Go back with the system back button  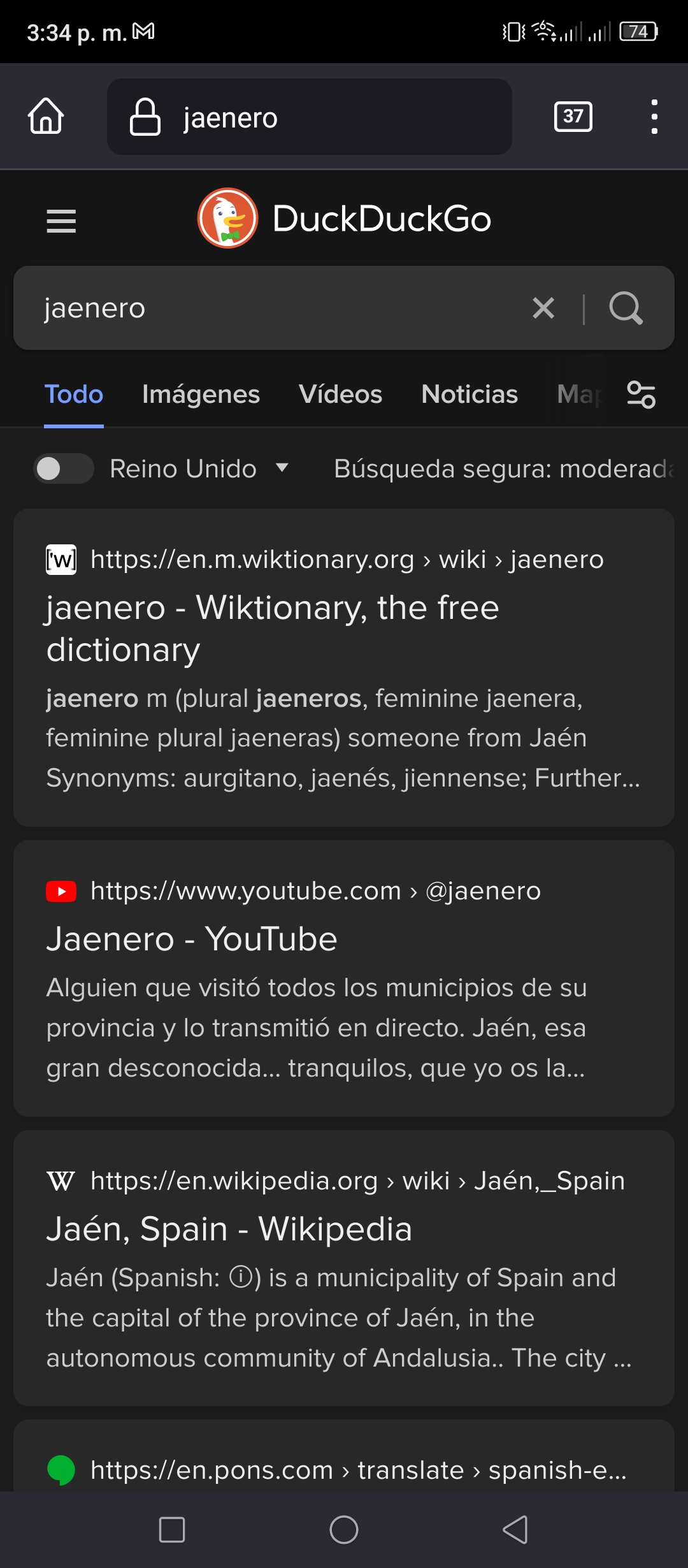point(515,1529)
